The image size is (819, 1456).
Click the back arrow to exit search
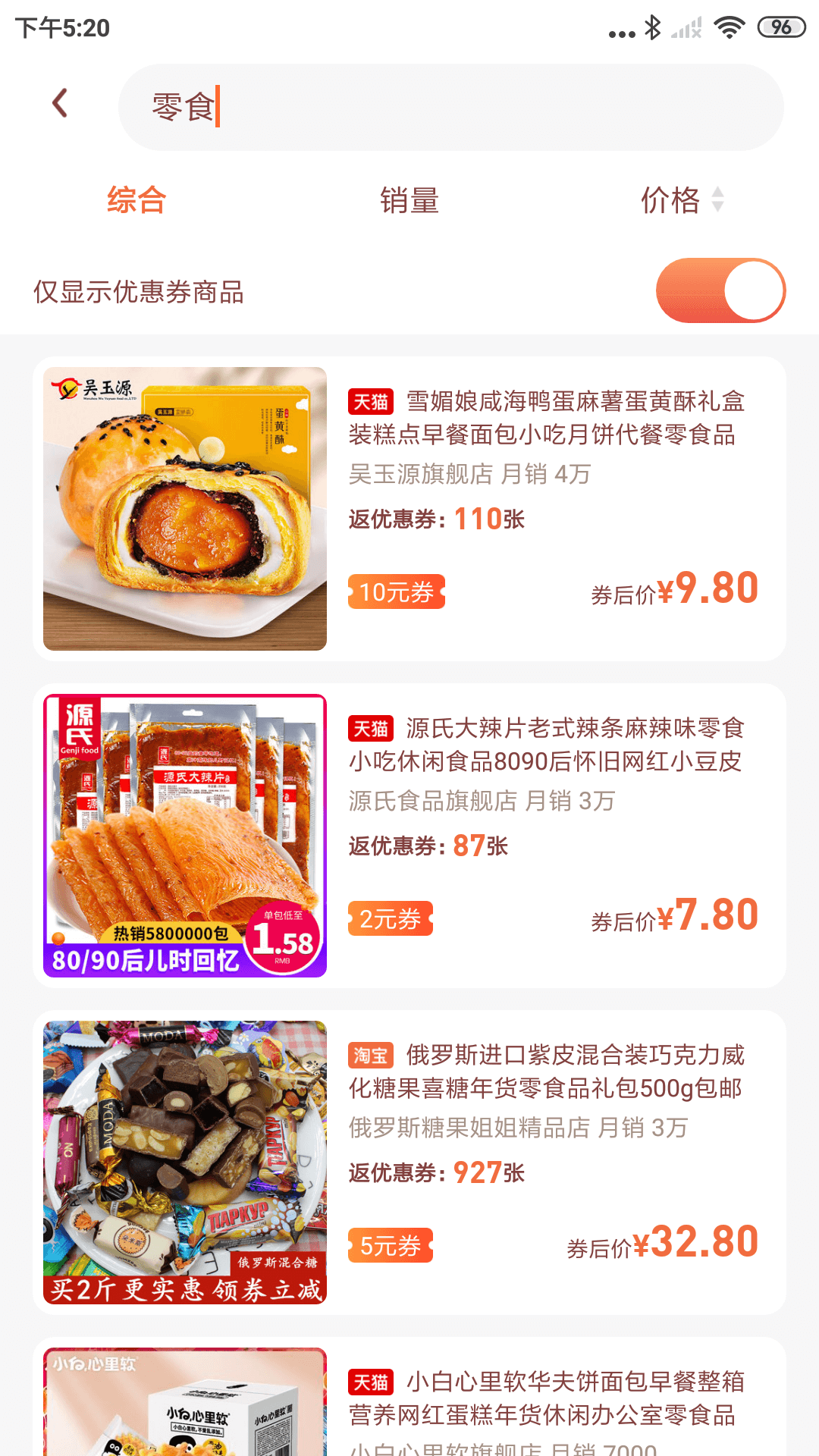[61, 103]
